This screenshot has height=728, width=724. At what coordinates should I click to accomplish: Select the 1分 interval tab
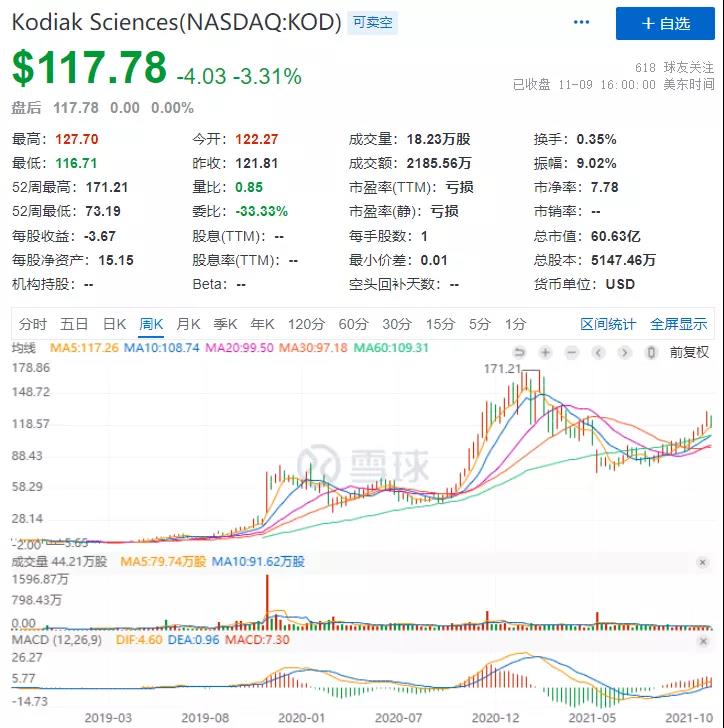coord(515,324)
